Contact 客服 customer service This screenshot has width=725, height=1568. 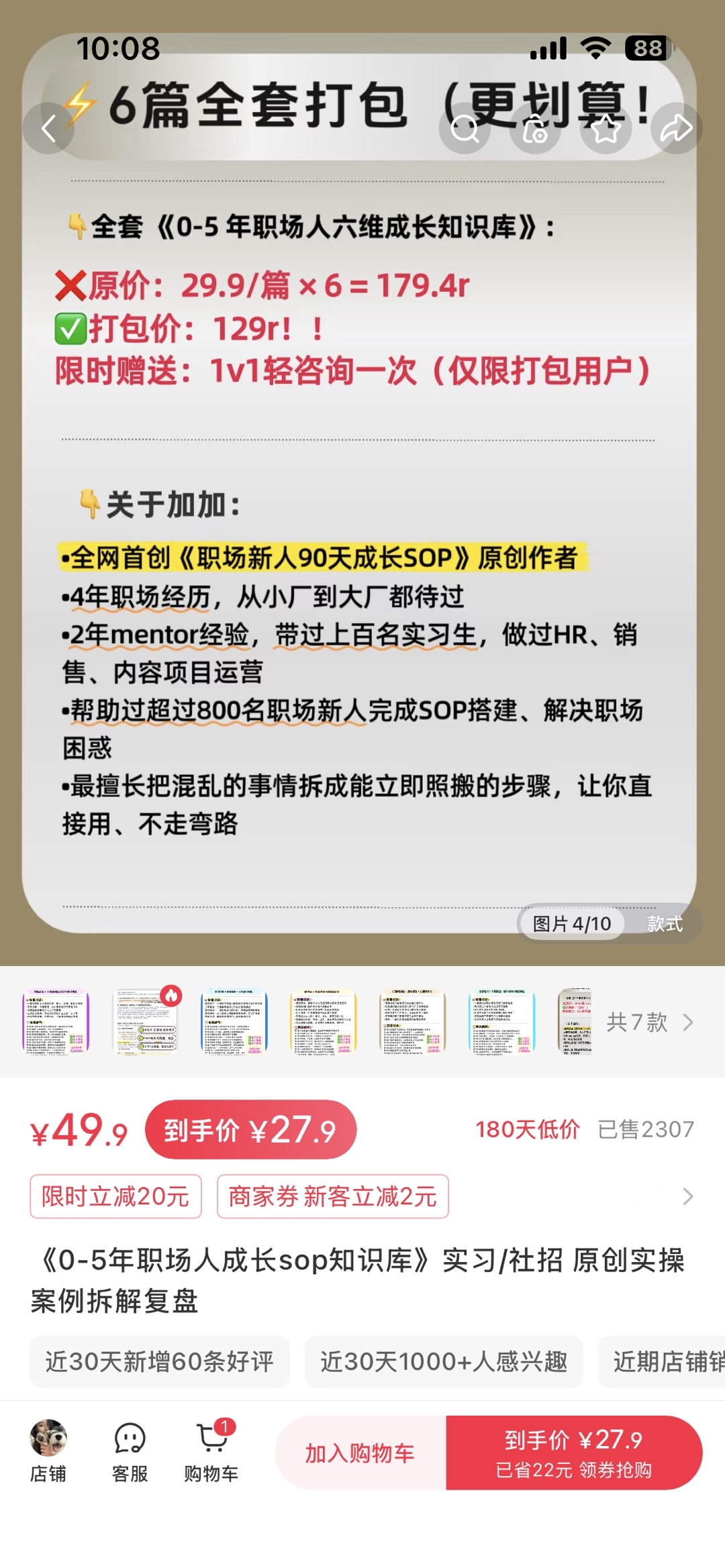[x=130, y=1453]
